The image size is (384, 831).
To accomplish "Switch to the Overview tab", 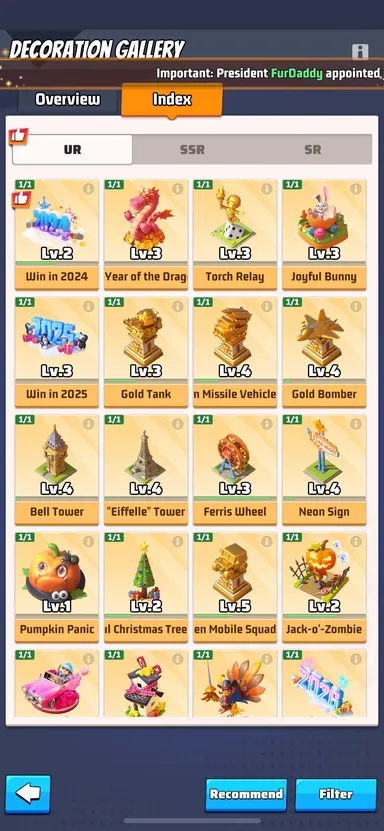I will pyautogui.click(x=67, y=99).
